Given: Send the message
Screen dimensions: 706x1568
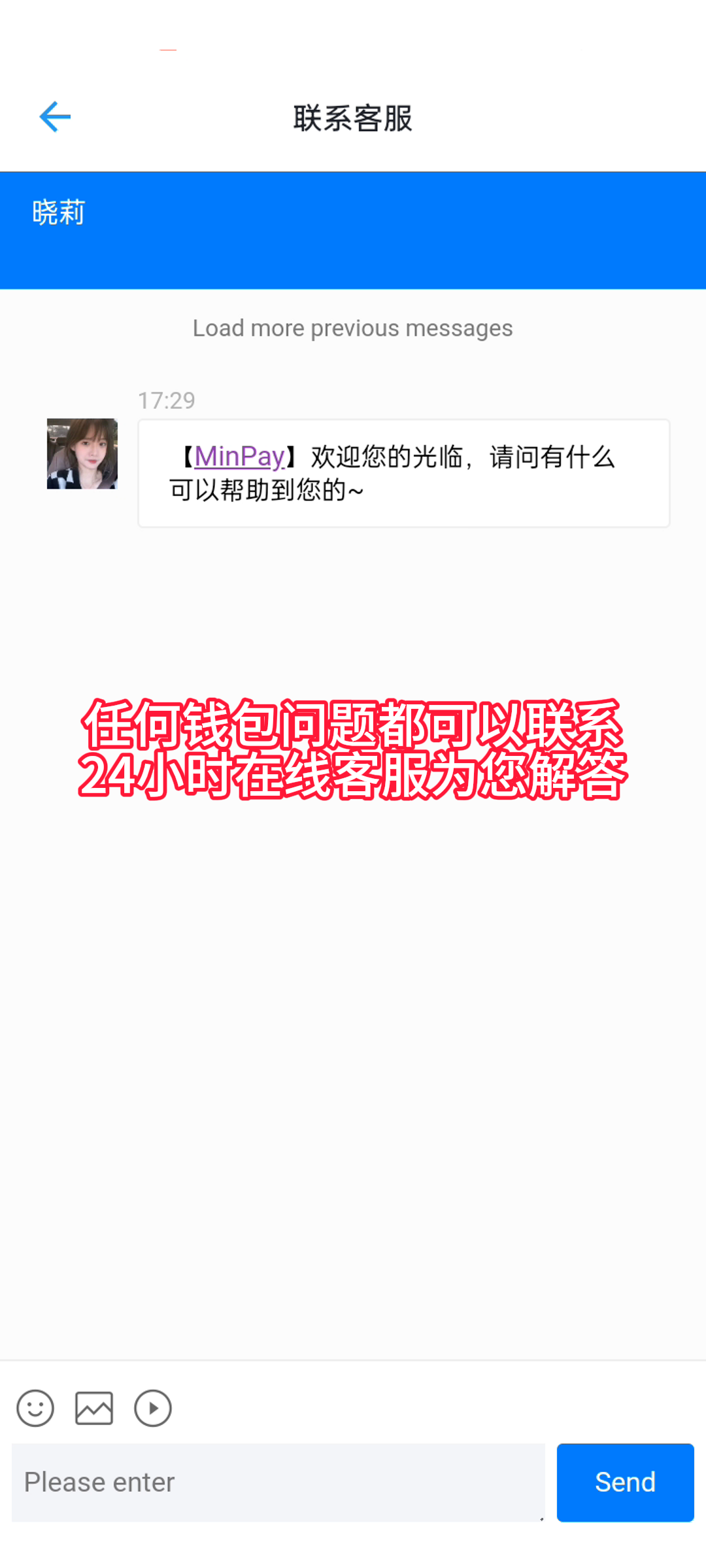Looking at the screenshot, I should point(625,1482).
